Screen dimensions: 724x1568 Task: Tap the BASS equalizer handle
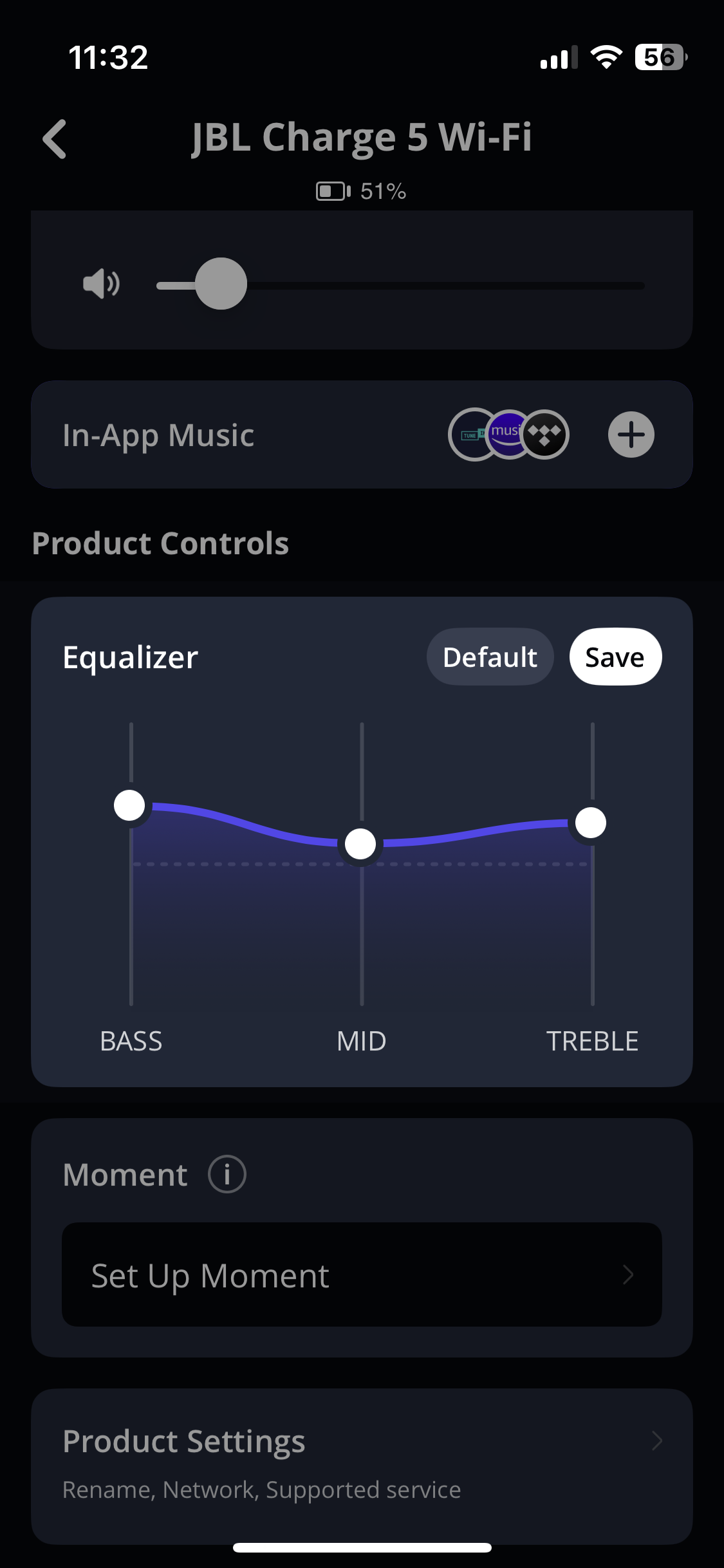click(129, 806)
